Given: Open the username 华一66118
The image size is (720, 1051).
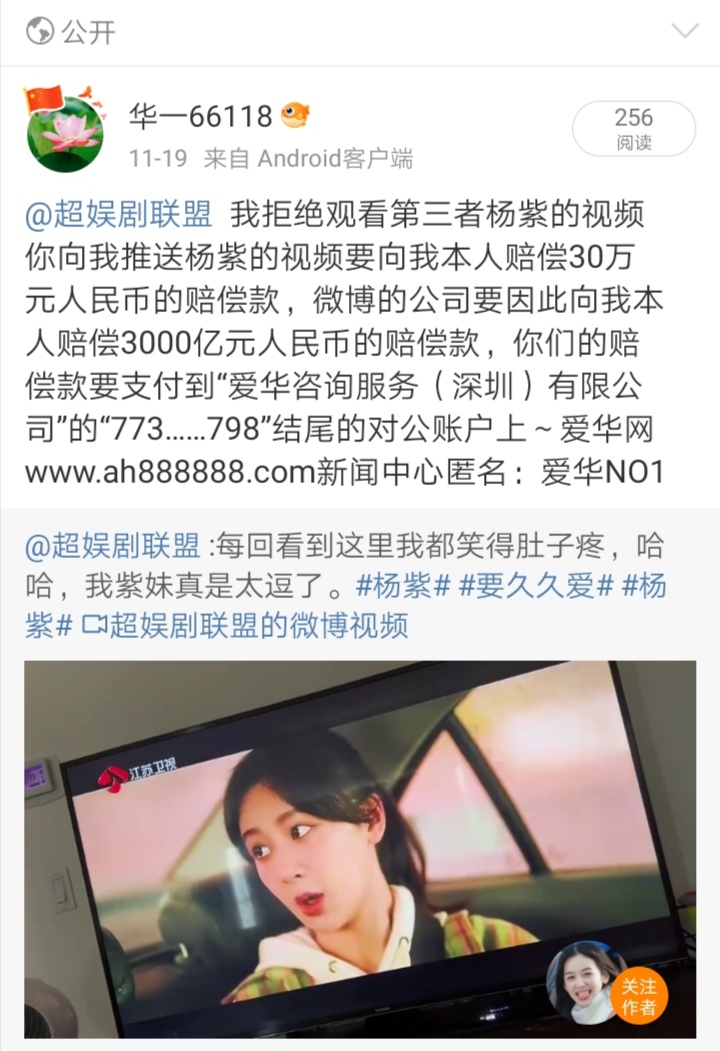Looking at the screenshot, I should tap(200, 117).
